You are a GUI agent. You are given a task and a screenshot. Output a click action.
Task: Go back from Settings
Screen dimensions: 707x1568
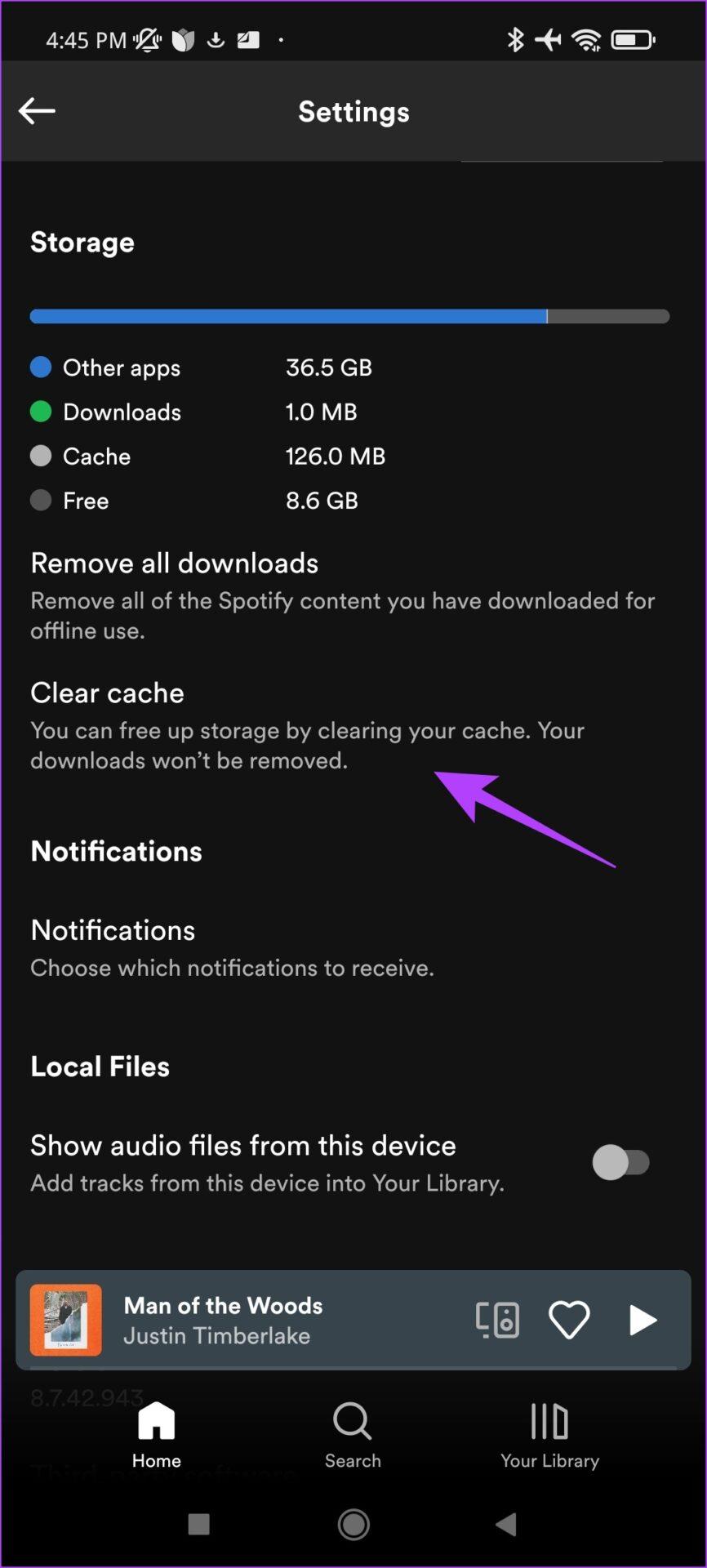point(37,111)
